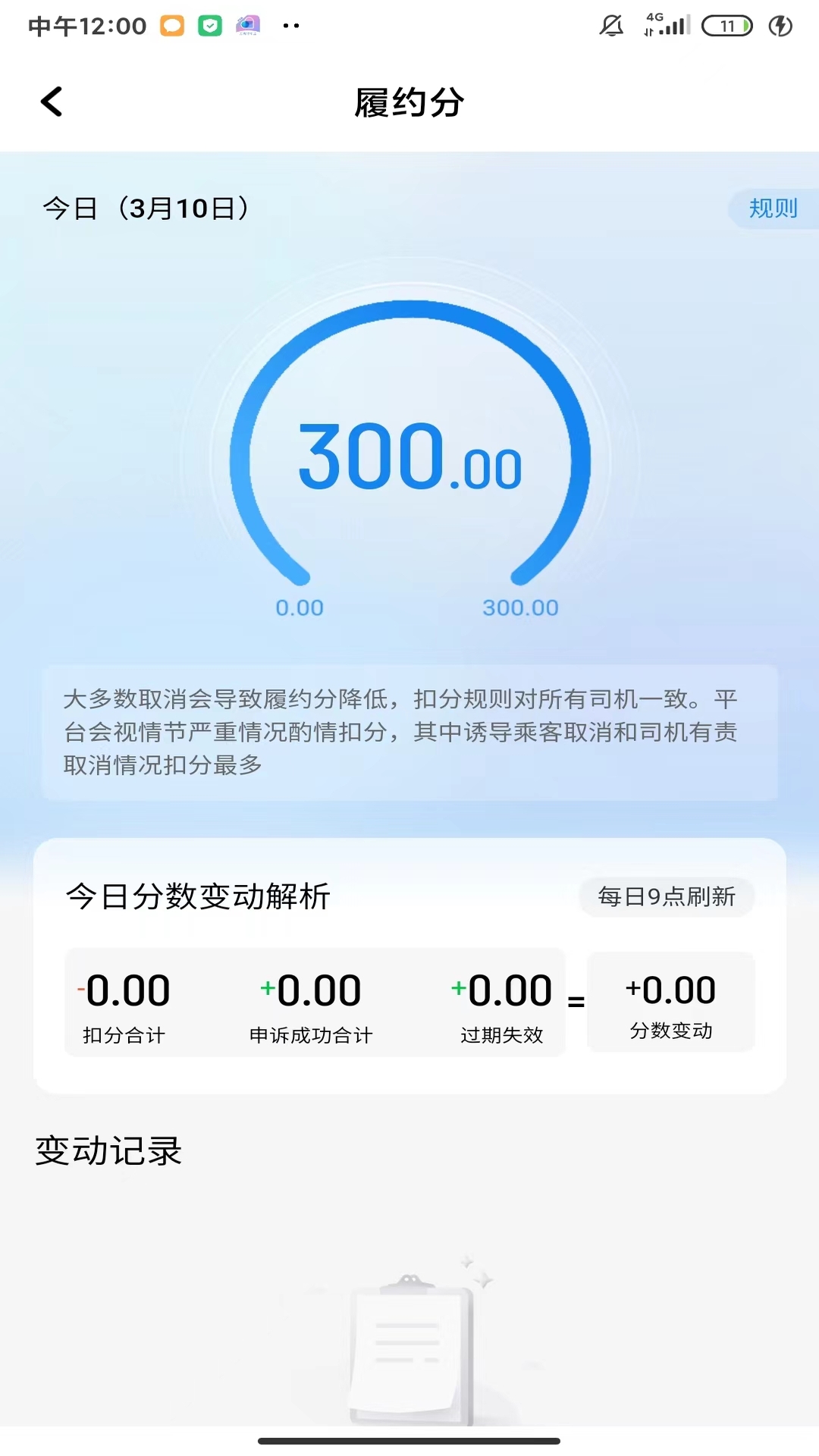This screenshot has height=1456, width=819.
Task: Tap the battery level indicator
Action: coord(726,25)
